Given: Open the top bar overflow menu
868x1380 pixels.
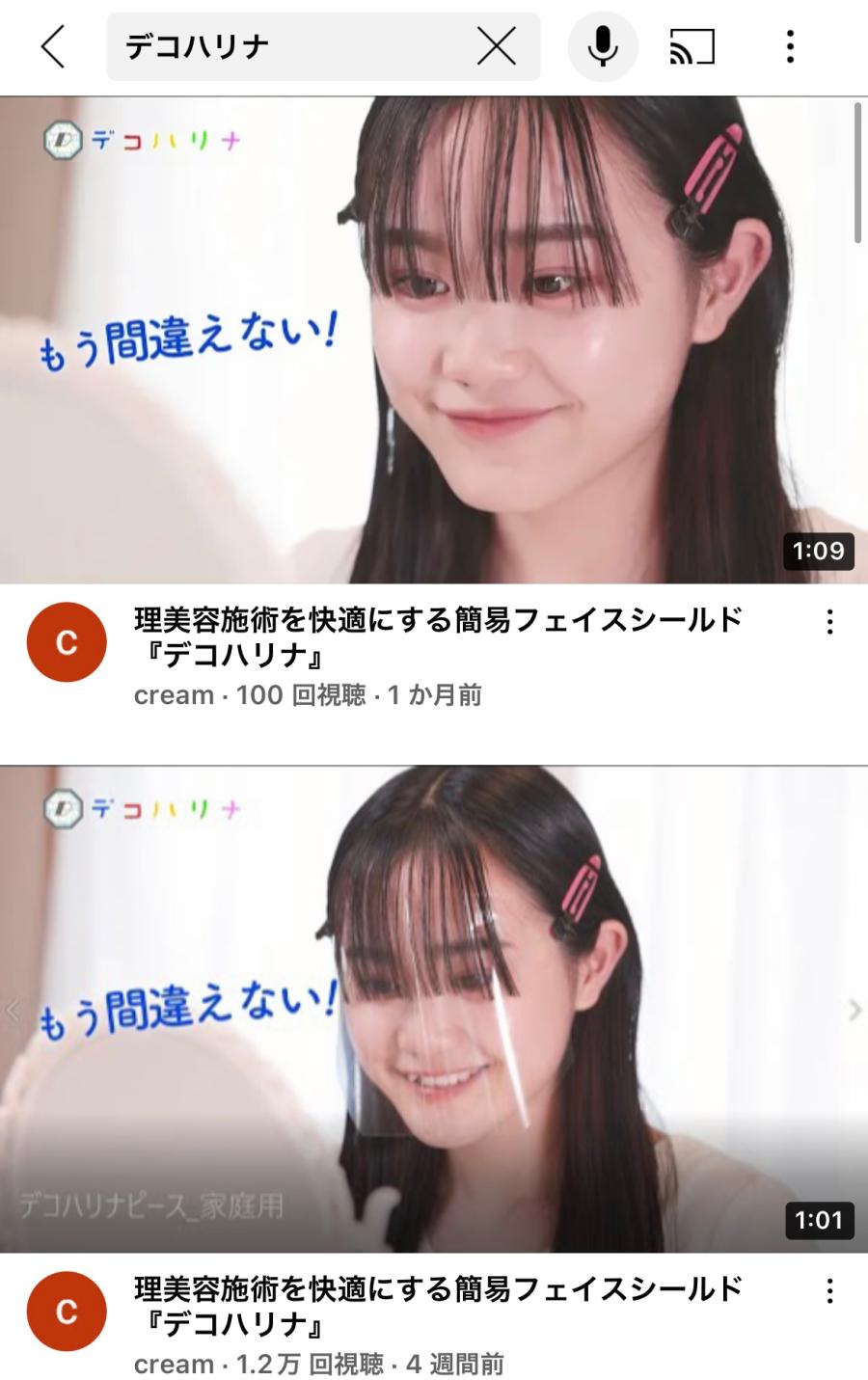Looking at the screenshot, I should pyautogui.click(x=790, y=46).
